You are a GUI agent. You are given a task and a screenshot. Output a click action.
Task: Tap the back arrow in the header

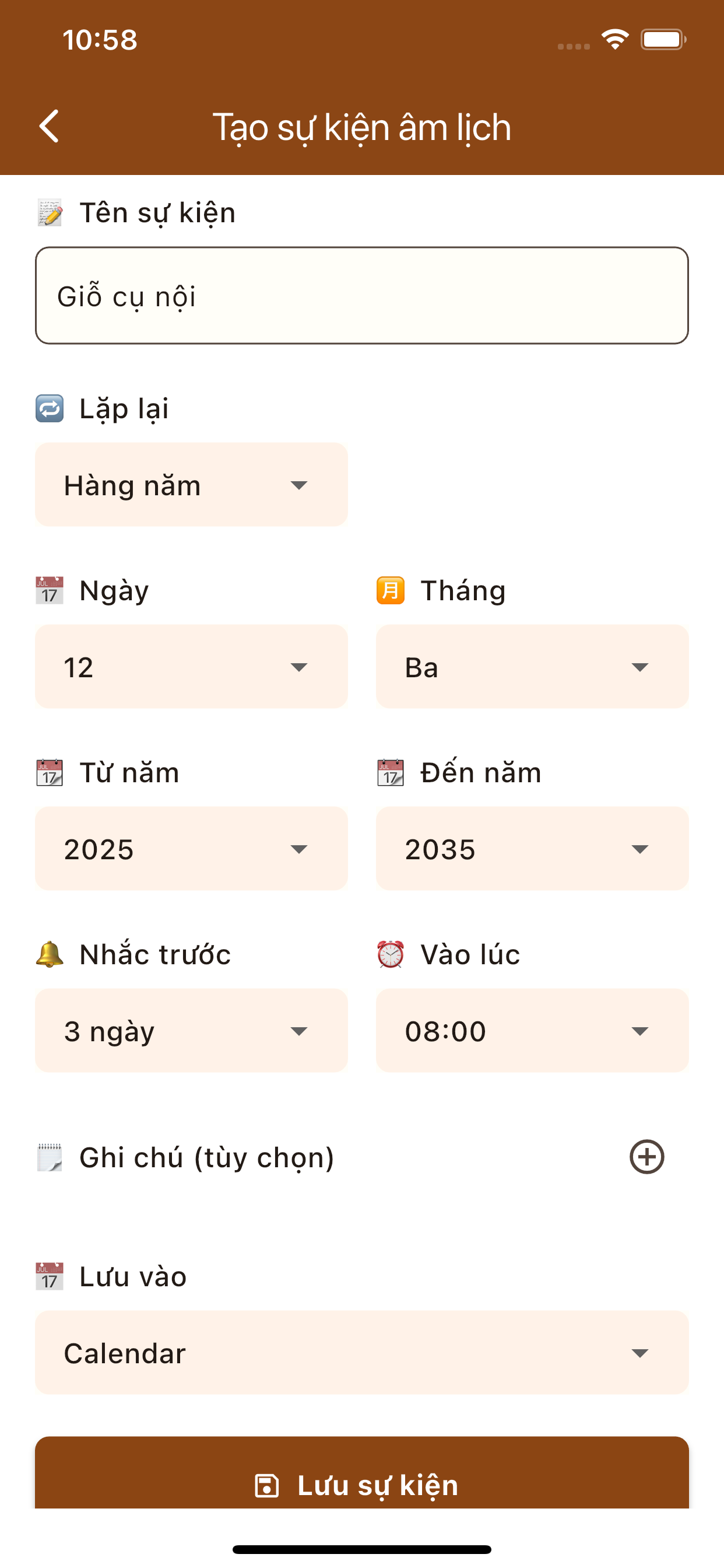50,127
